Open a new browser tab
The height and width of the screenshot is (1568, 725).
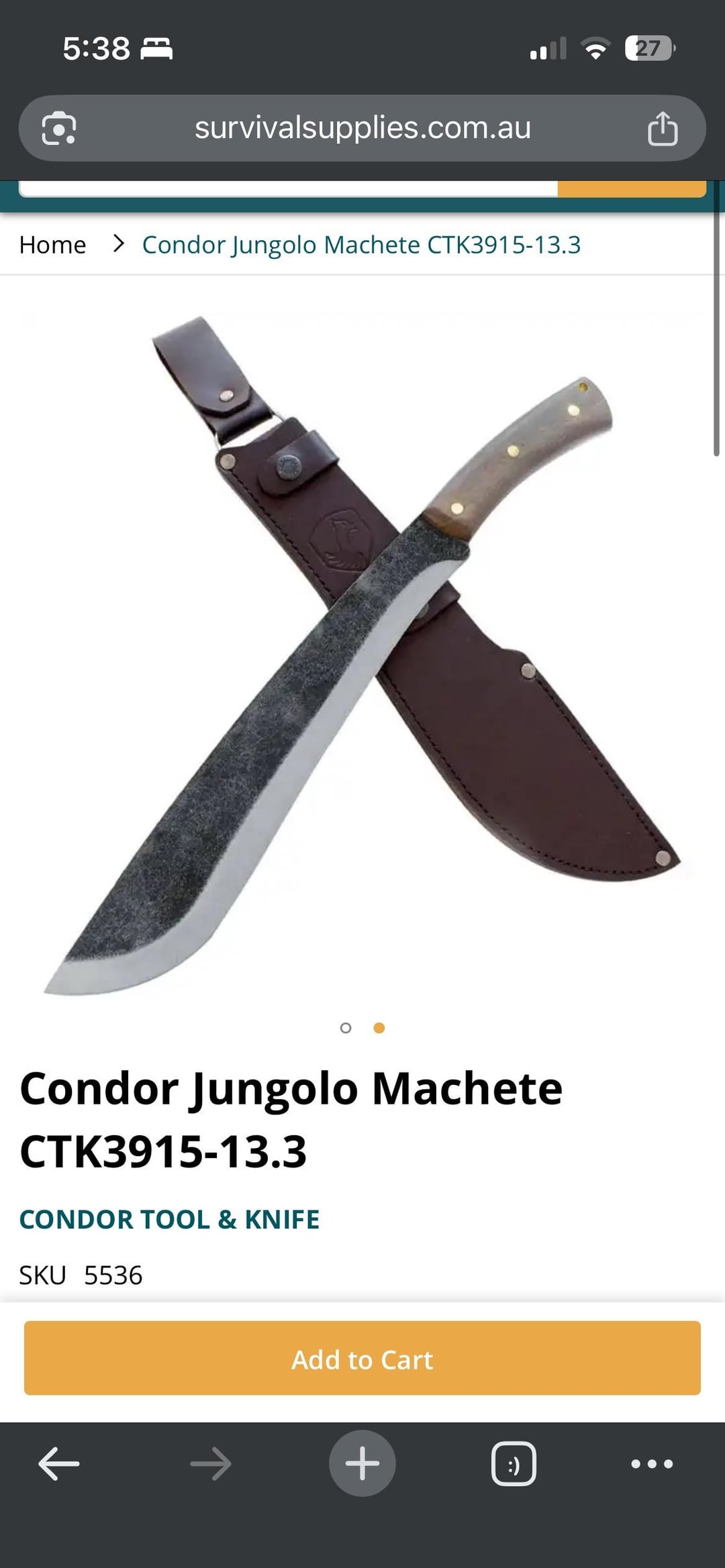pos(362,1463)
